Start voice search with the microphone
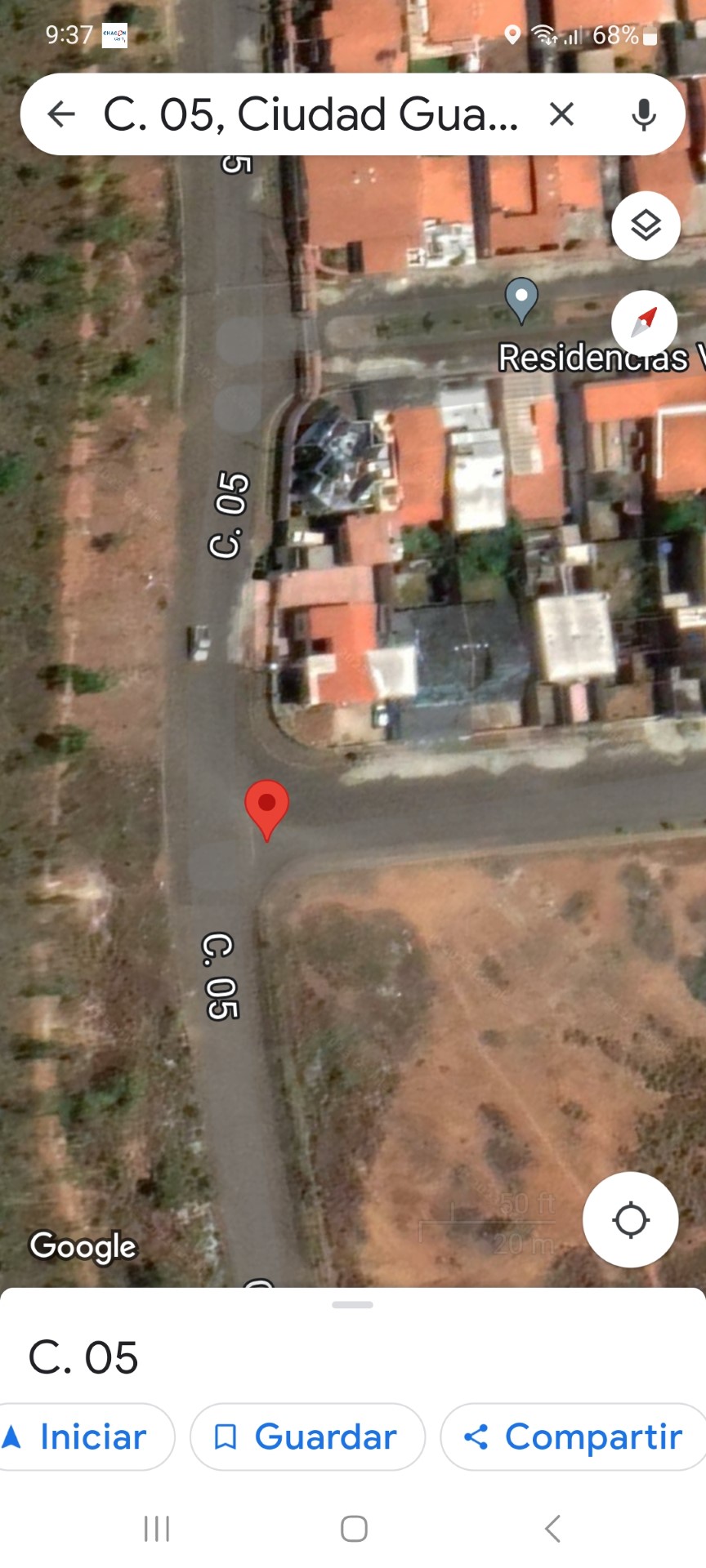 coord(644,114)
